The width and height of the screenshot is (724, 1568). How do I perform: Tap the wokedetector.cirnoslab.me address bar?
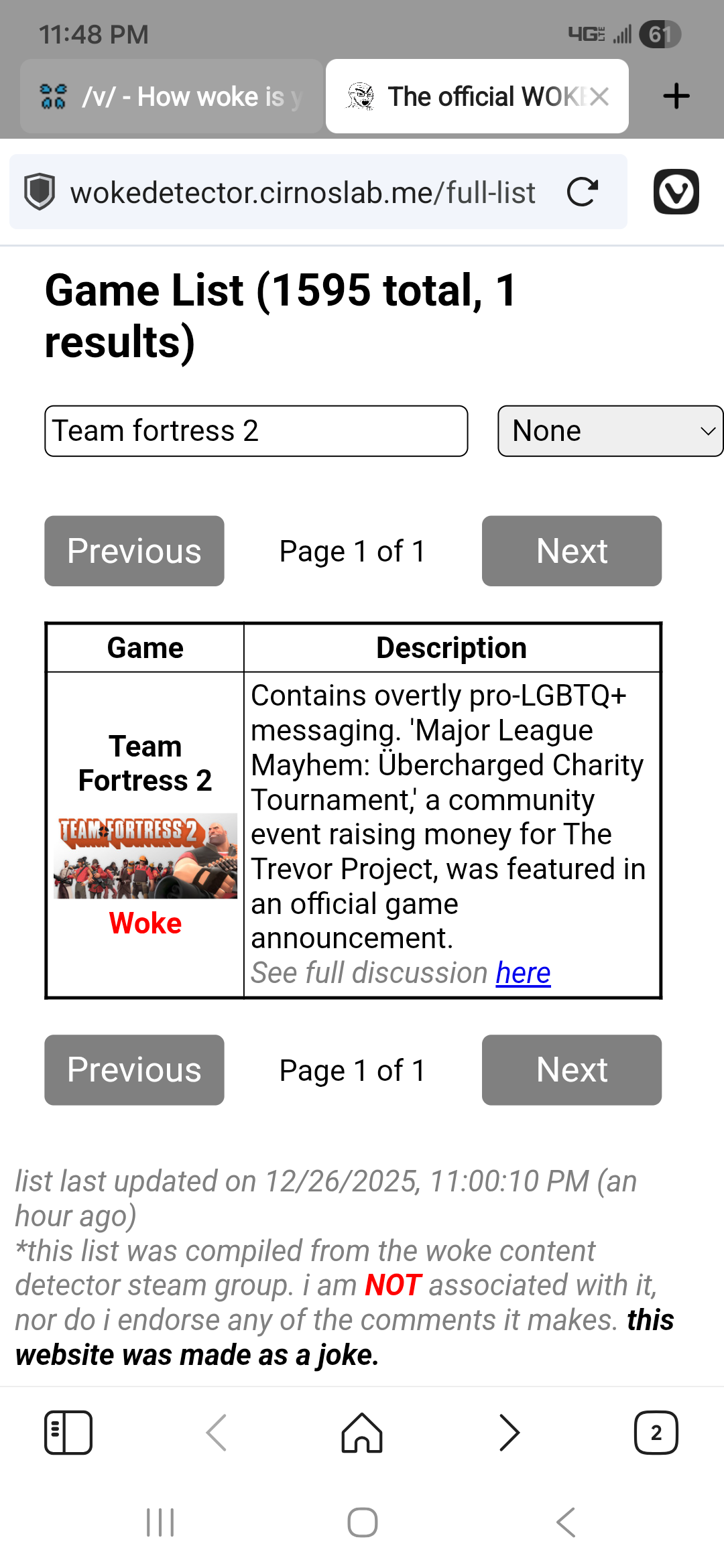tap(302, 193)
